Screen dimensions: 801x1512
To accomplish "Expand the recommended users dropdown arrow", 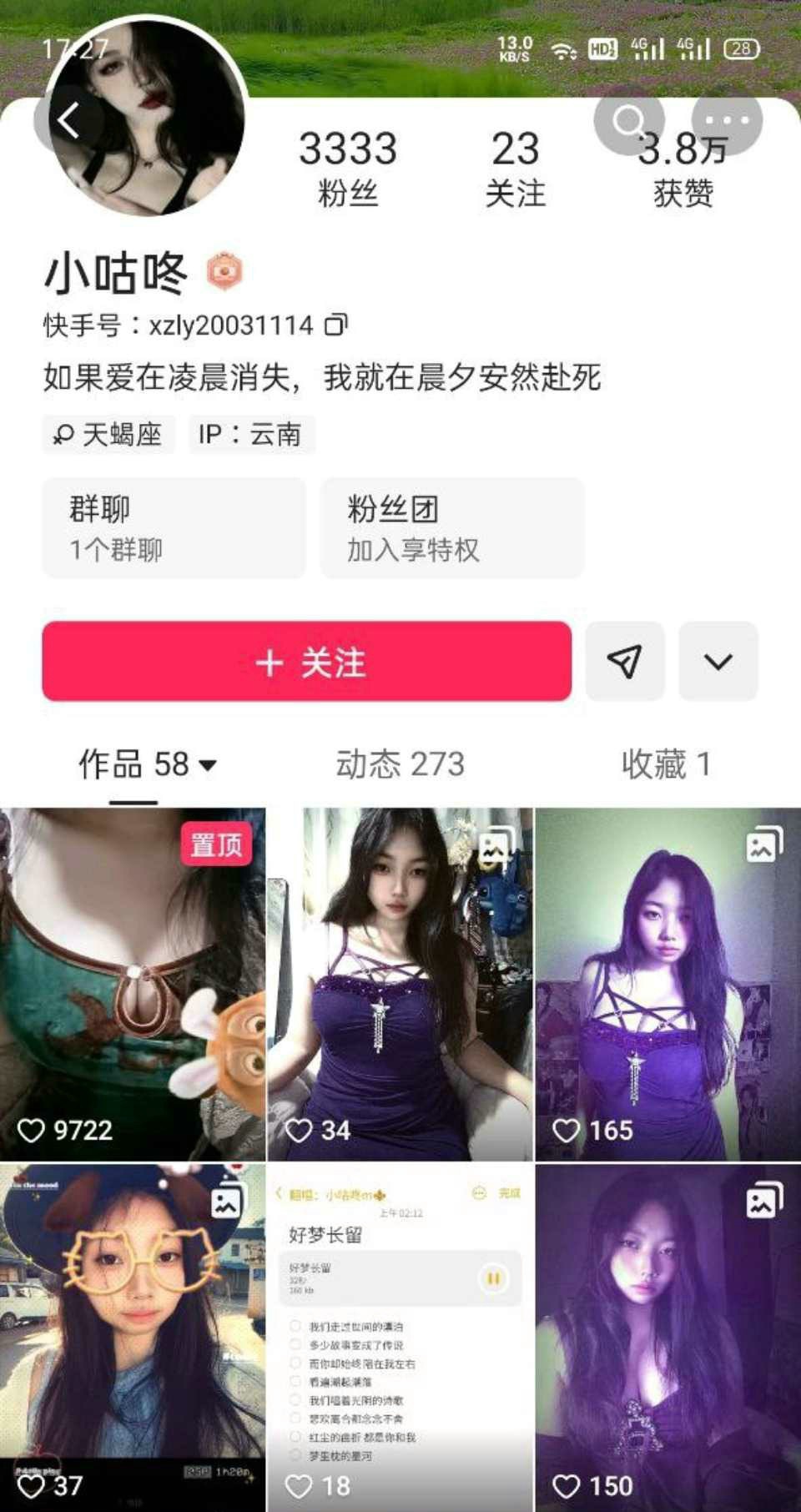I will (718, 662).
